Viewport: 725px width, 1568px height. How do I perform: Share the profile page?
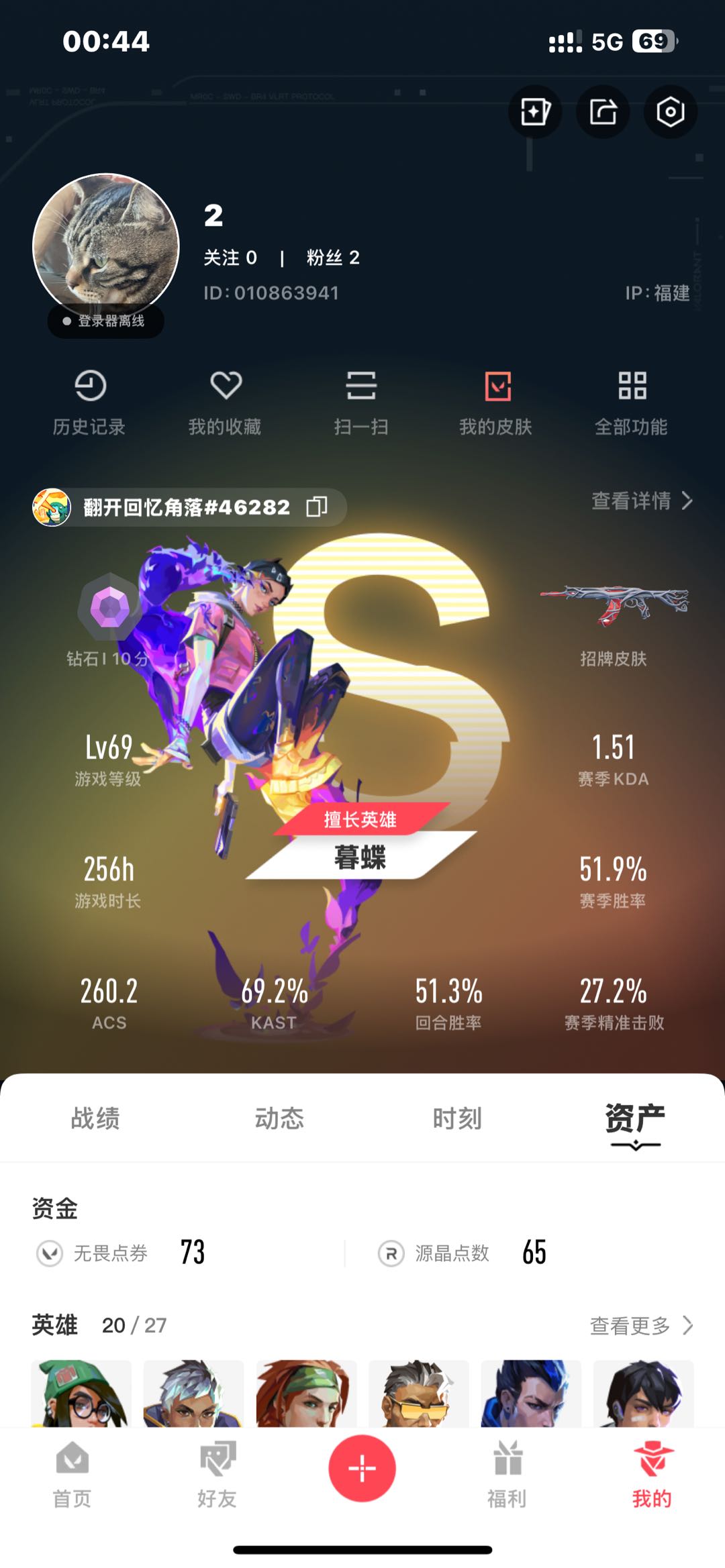point(603,111)
